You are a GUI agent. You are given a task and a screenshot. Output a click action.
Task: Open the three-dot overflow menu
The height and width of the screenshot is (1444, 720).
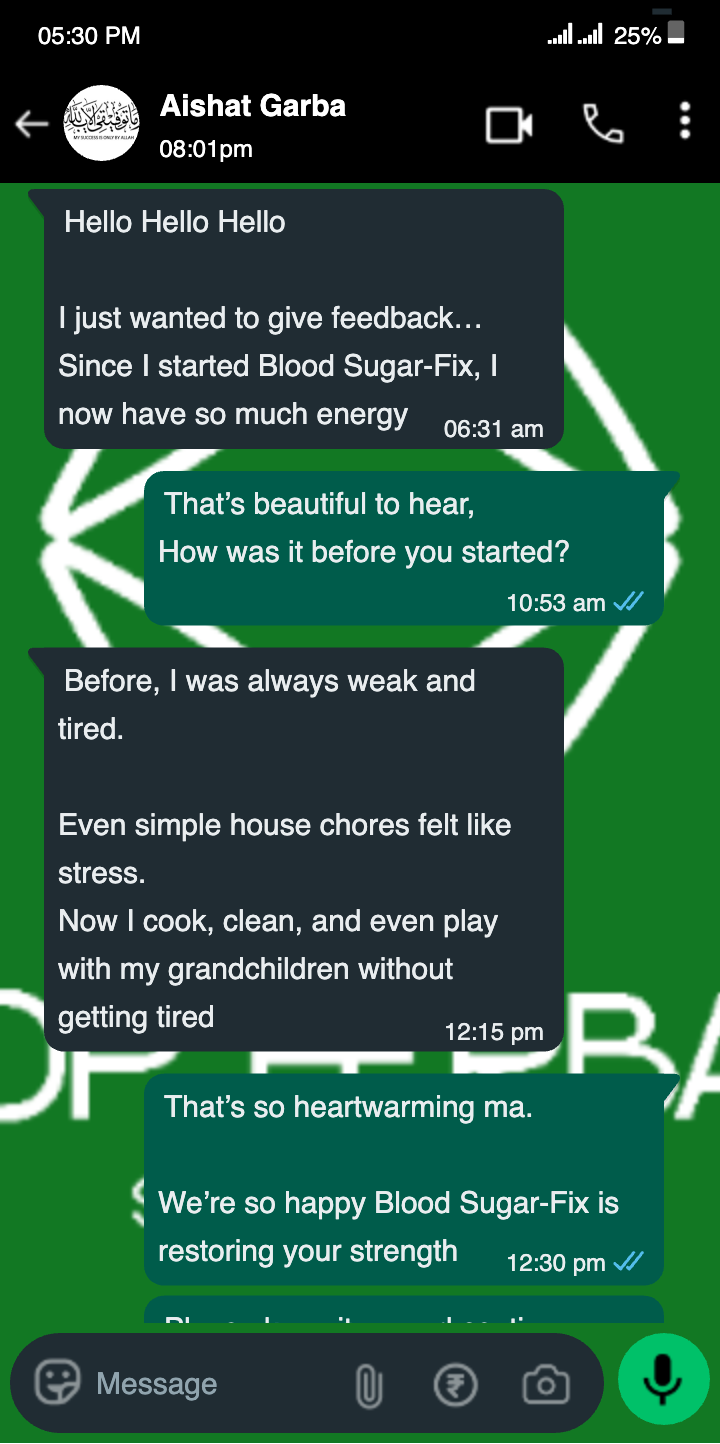click(685, 121)
